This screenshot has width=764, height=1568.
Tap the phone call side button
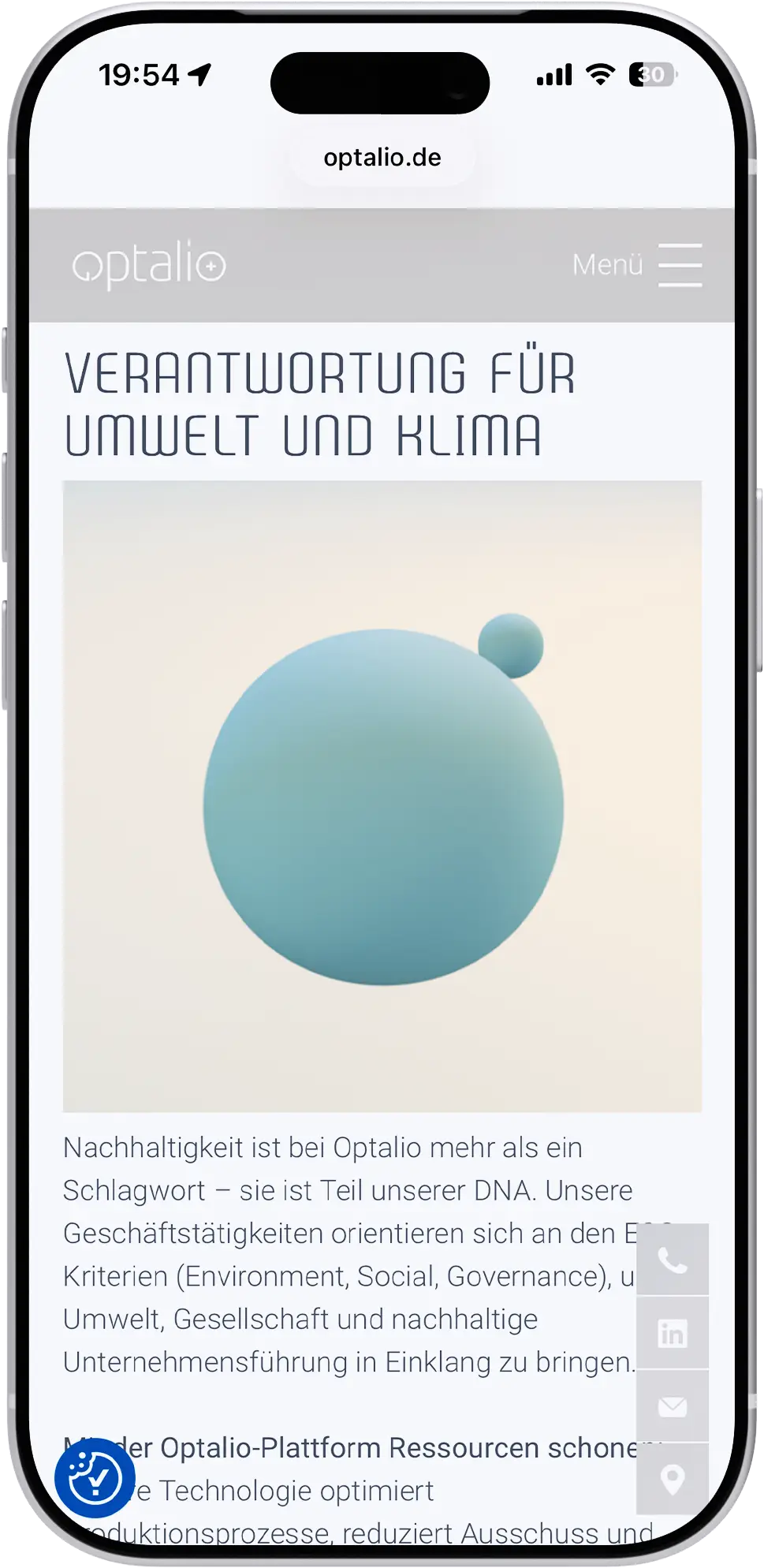[672, 1260]
